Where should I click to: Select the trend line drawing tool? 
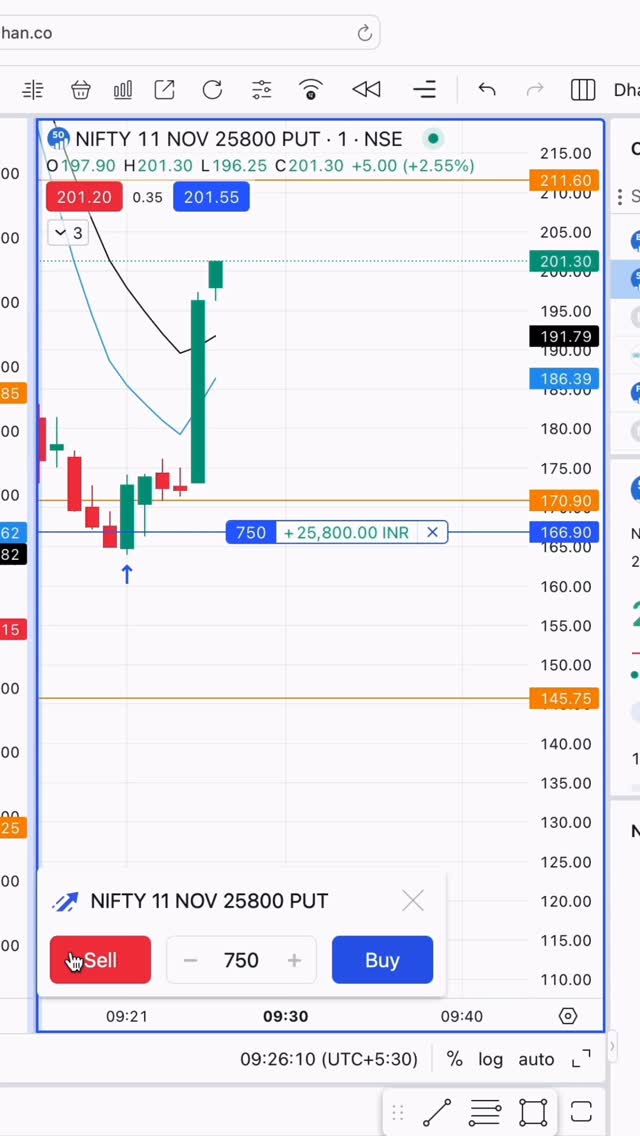pos(437,1112)
